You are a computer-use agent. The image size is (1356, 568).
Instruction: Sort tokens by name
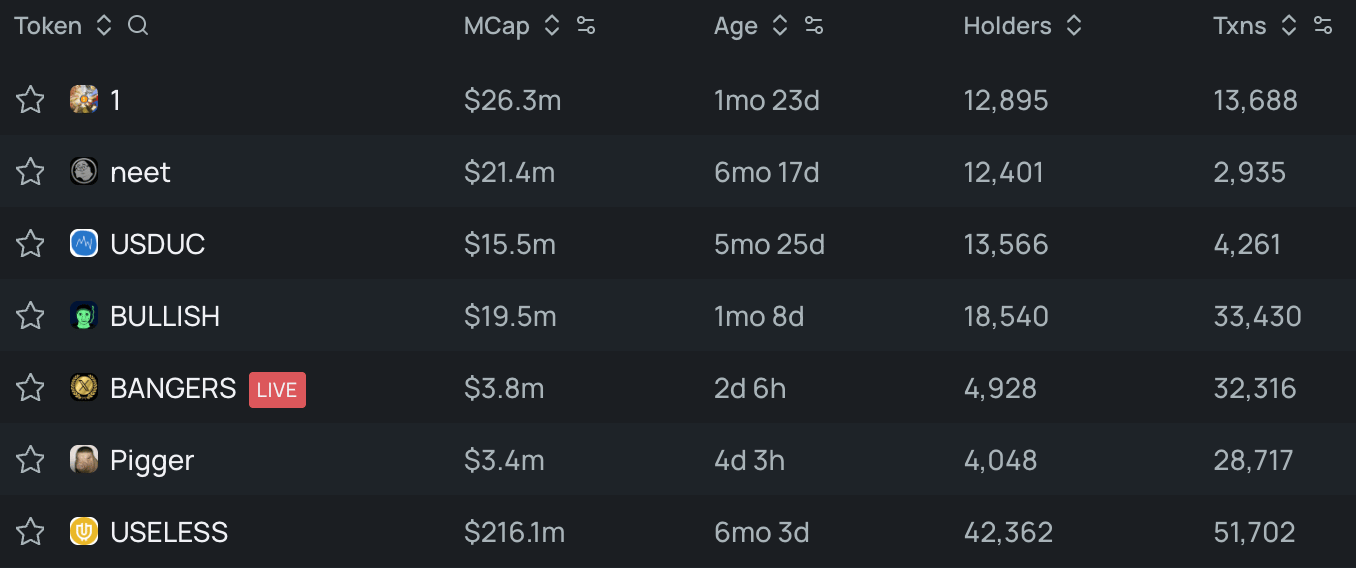[104, 26]
